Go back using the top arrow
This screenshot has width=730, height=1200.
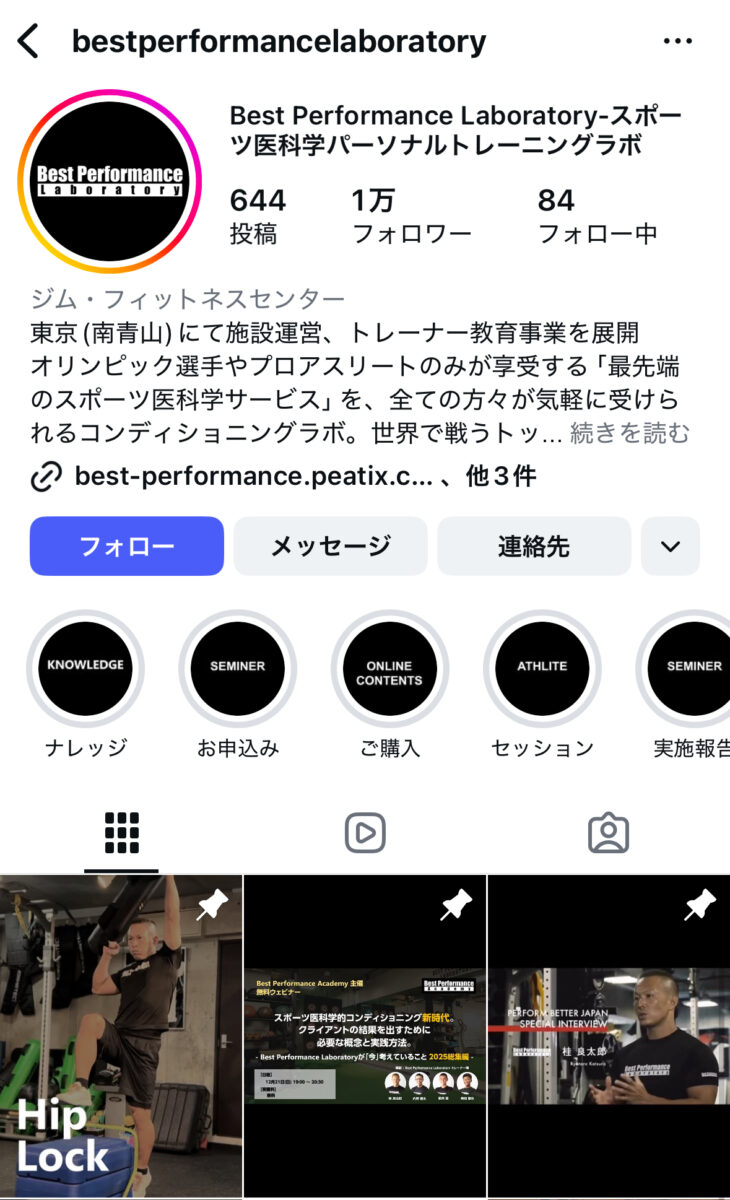pos(28,42)
